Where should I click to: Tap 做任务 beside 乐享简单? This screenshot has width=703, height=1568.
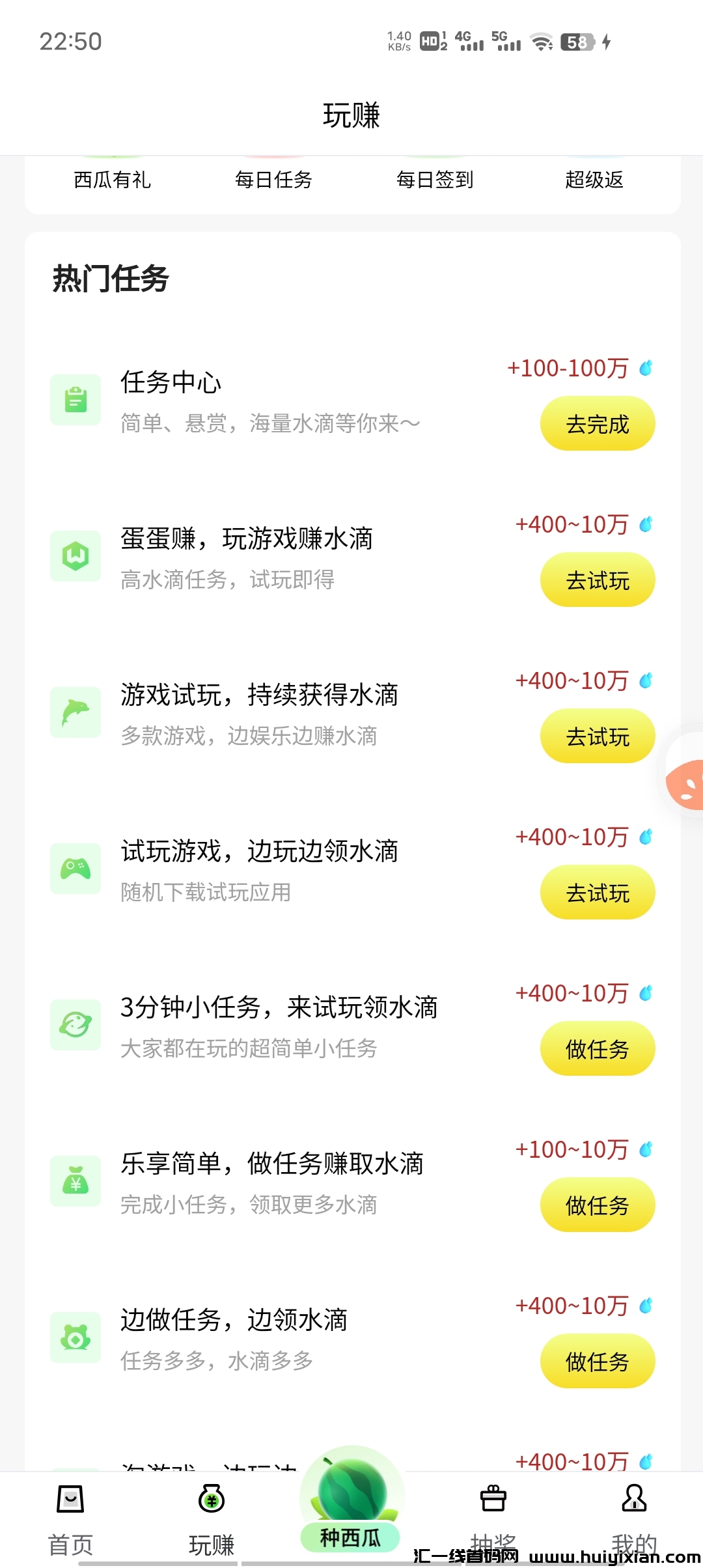click(x=598, y=1205)
